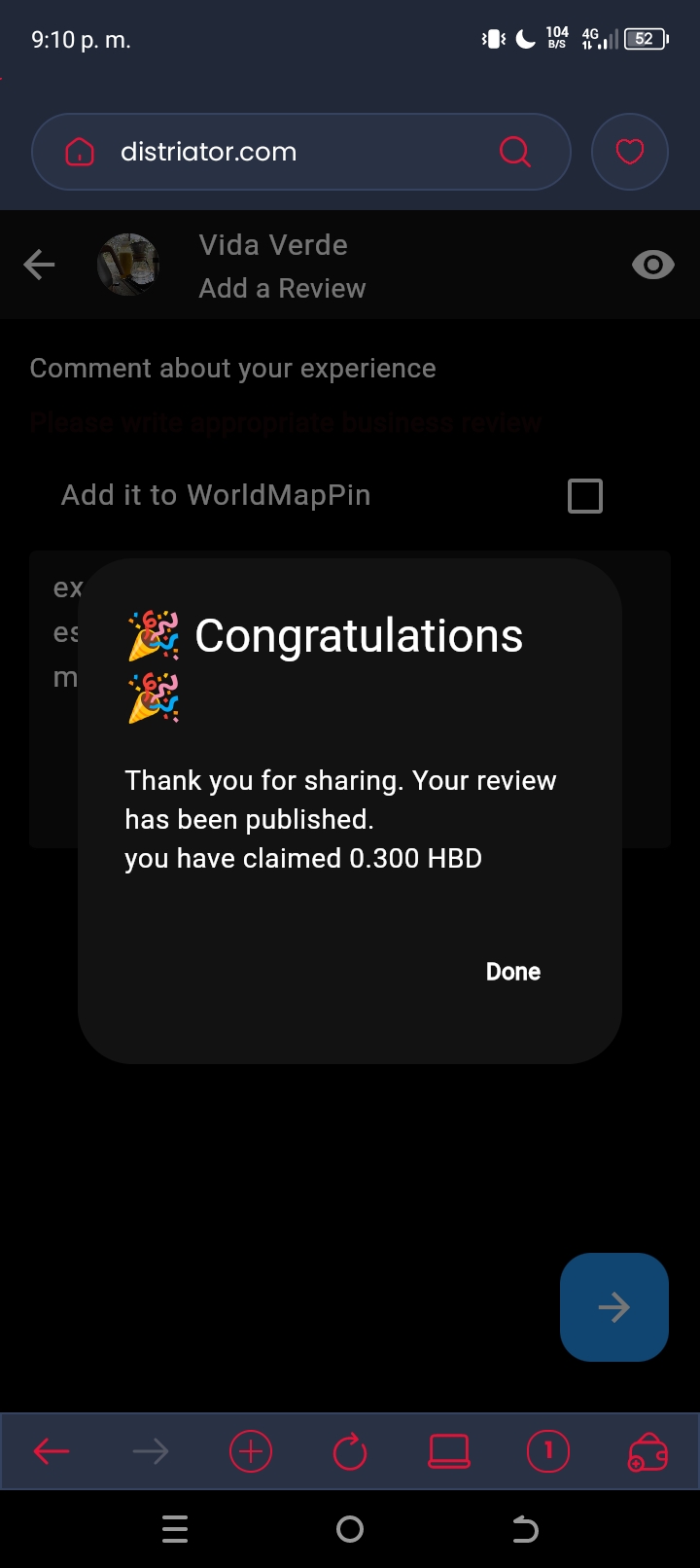Tap the system home button

click(x=350, y=1529)
